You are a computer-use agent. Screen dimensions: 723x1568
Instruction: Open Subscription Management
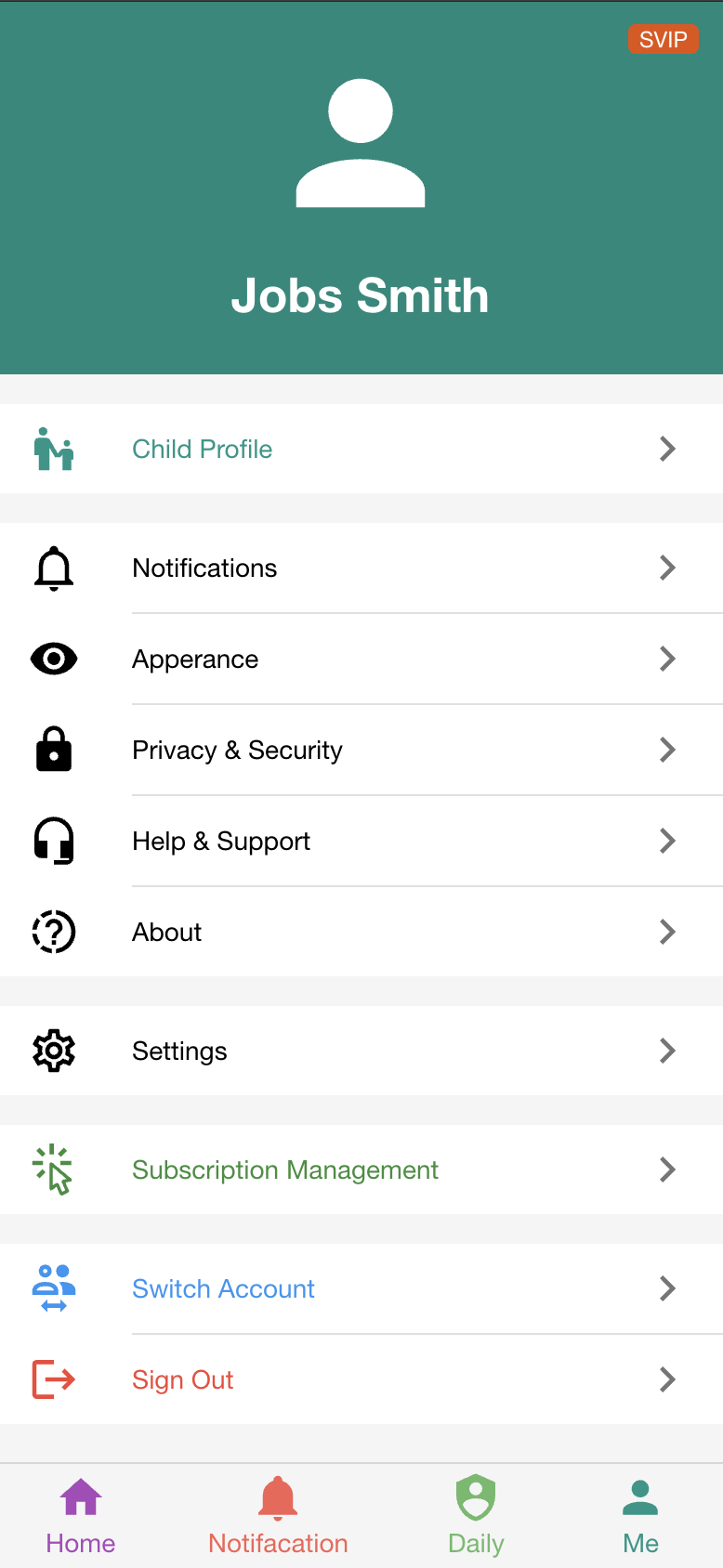[x=361, y=1169]
